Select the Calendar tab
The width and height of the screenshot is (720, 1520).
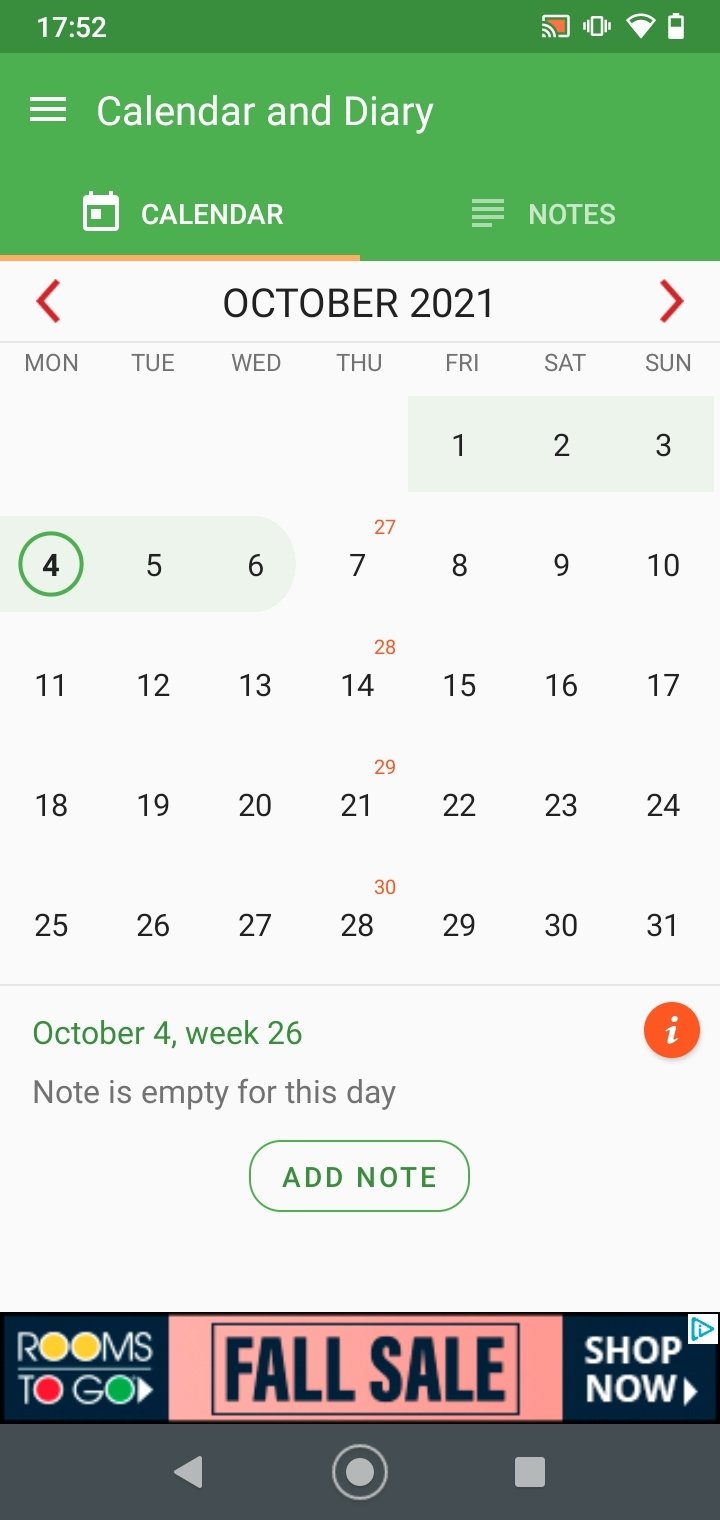180,214
